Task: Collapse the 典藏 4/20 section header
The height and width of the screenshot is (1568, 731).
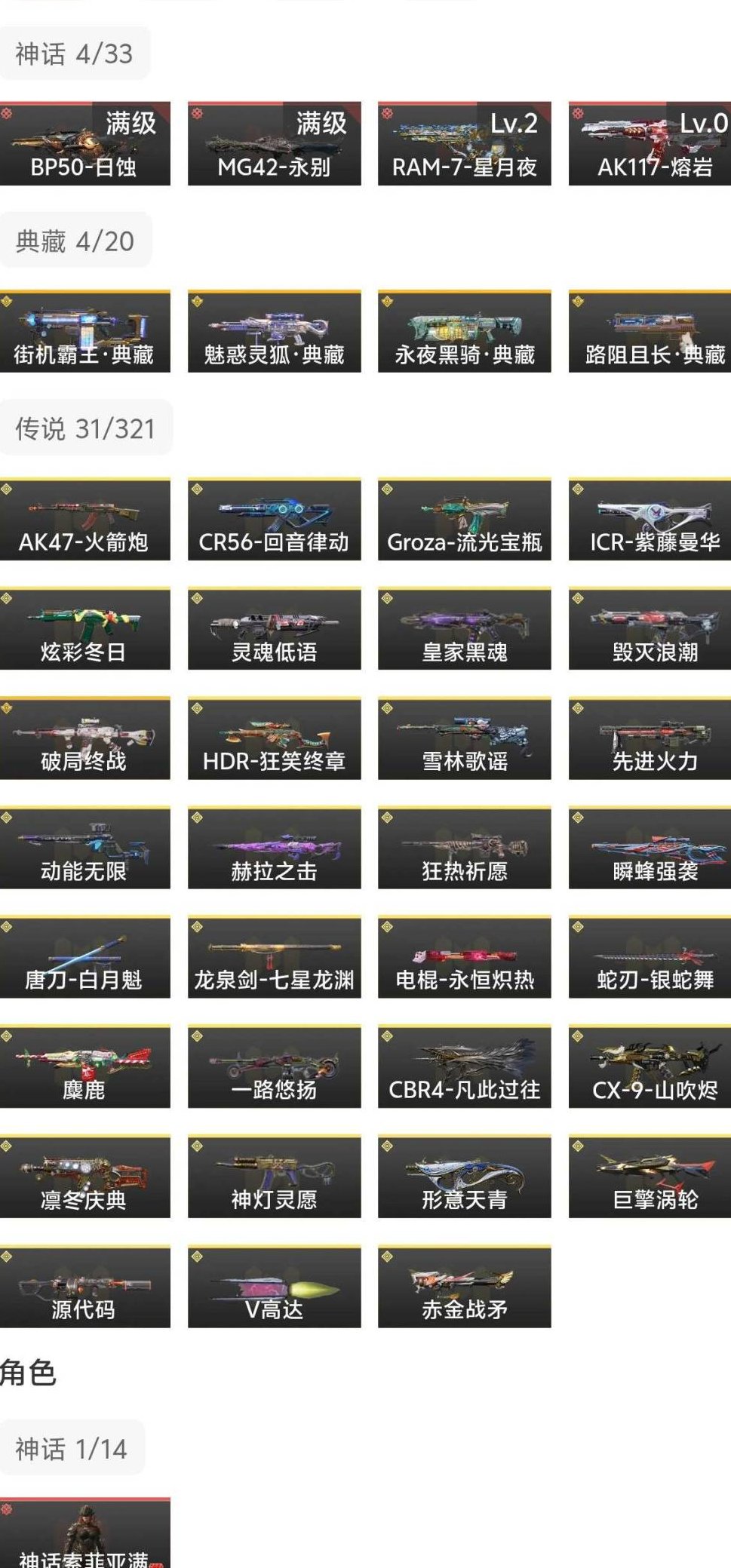Action: 73,240
